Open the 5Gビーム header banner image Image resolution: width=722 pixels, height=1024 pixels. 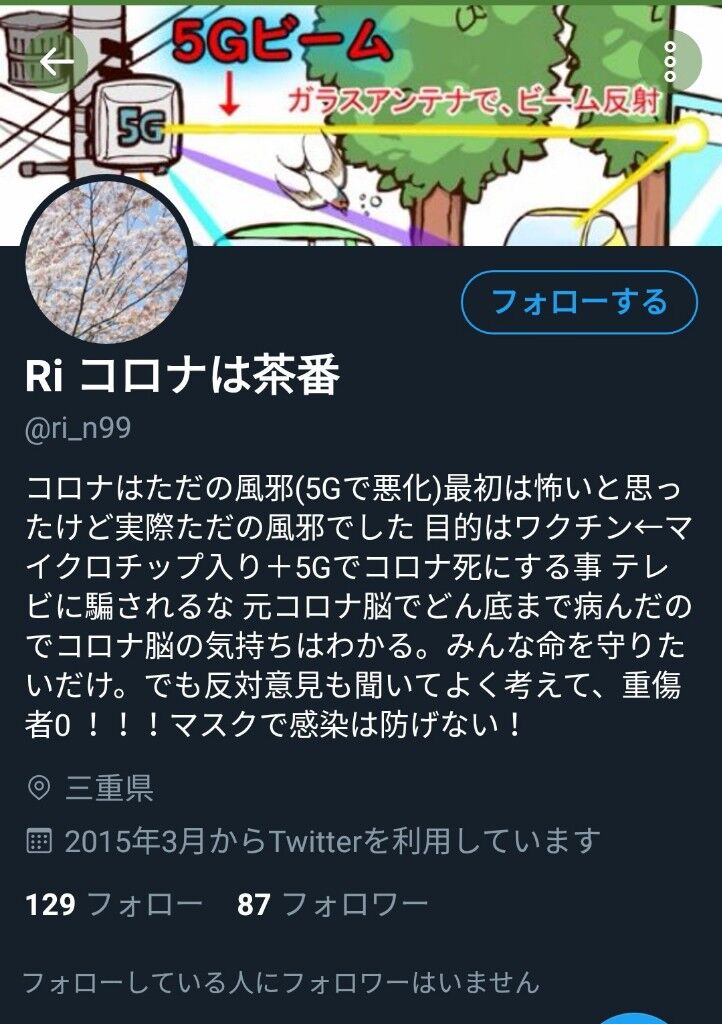click(x=361, y=125)
